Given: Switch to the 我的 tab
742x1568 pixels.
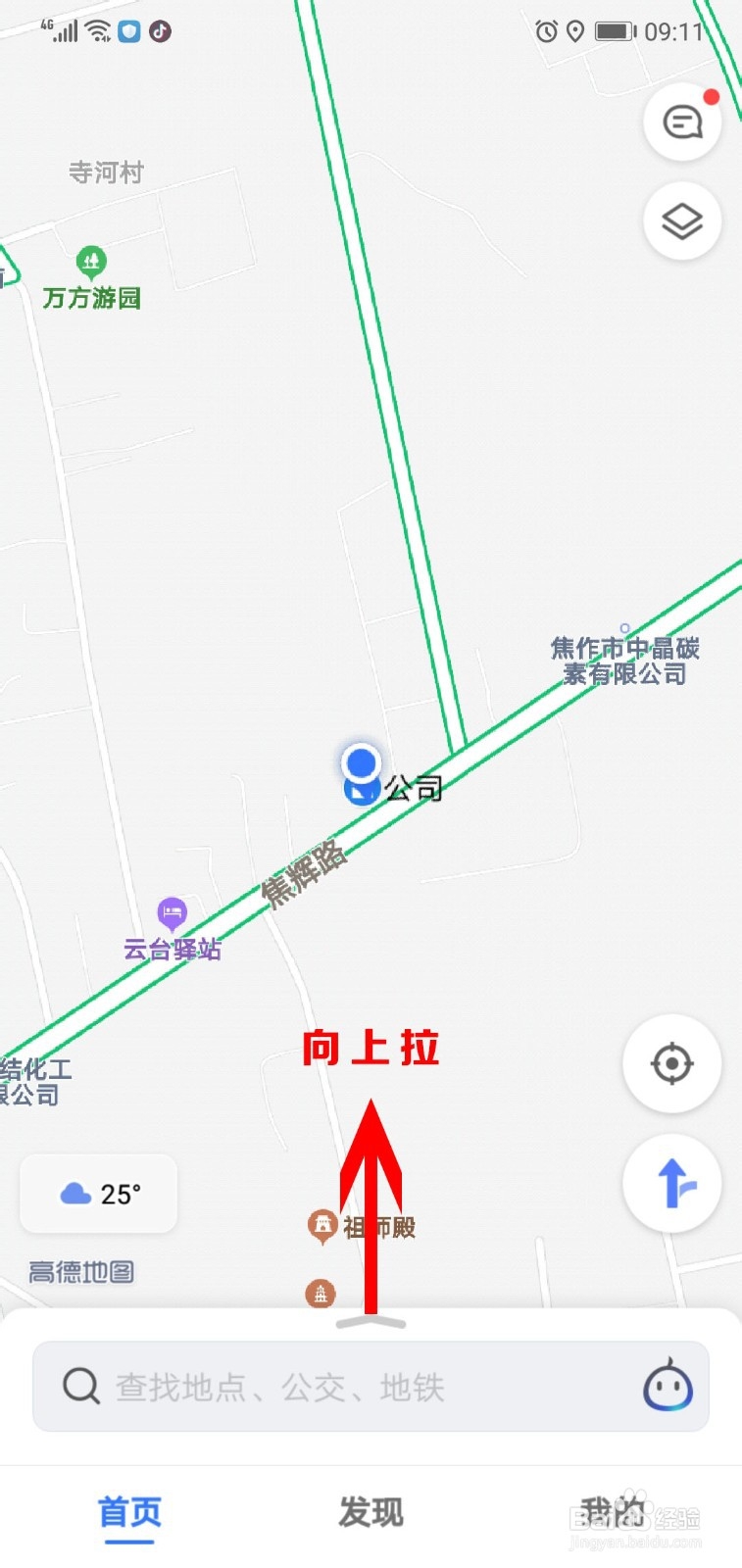Looking at the screenshot, I should [x=613, y=1513].
